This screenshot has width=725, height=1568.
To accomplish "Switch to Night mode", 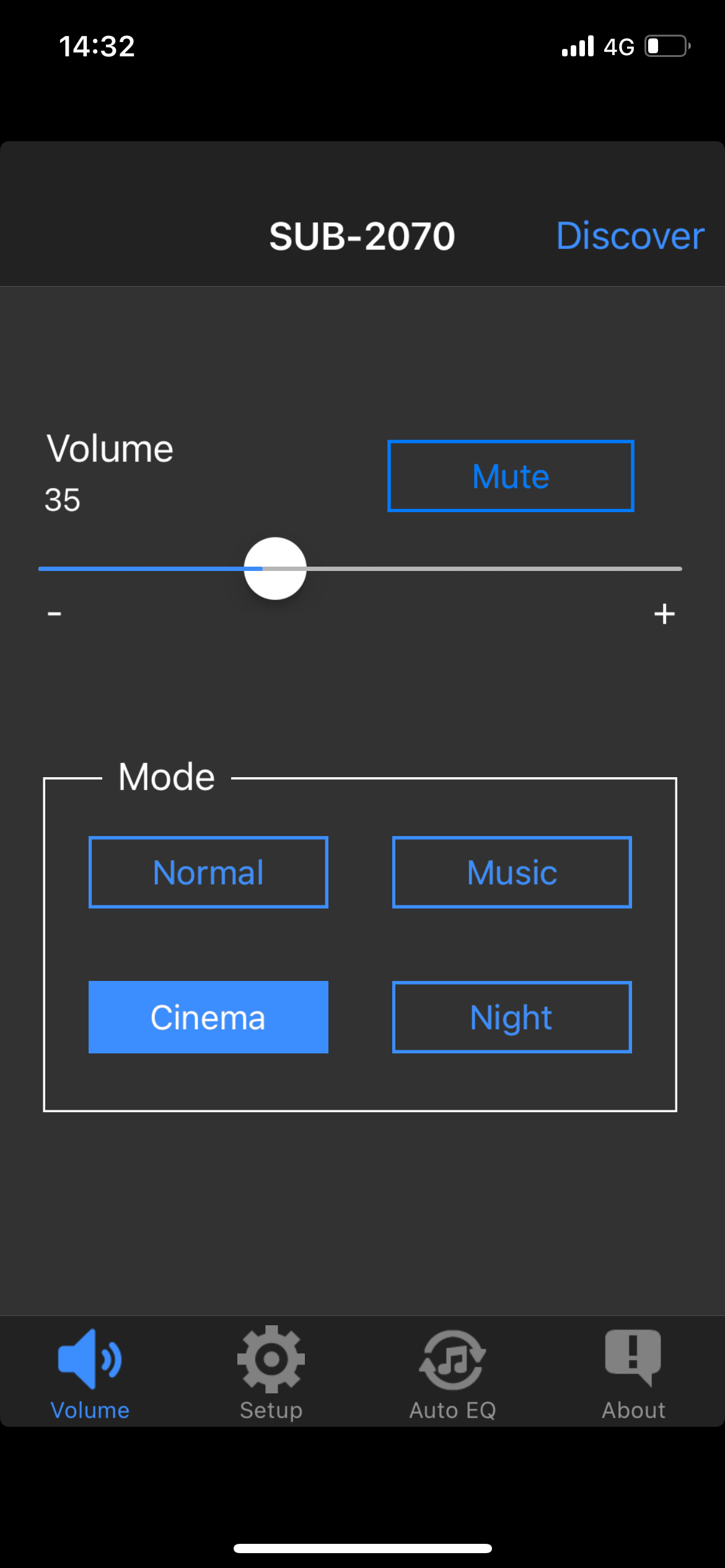I will tap(512, 1017).
